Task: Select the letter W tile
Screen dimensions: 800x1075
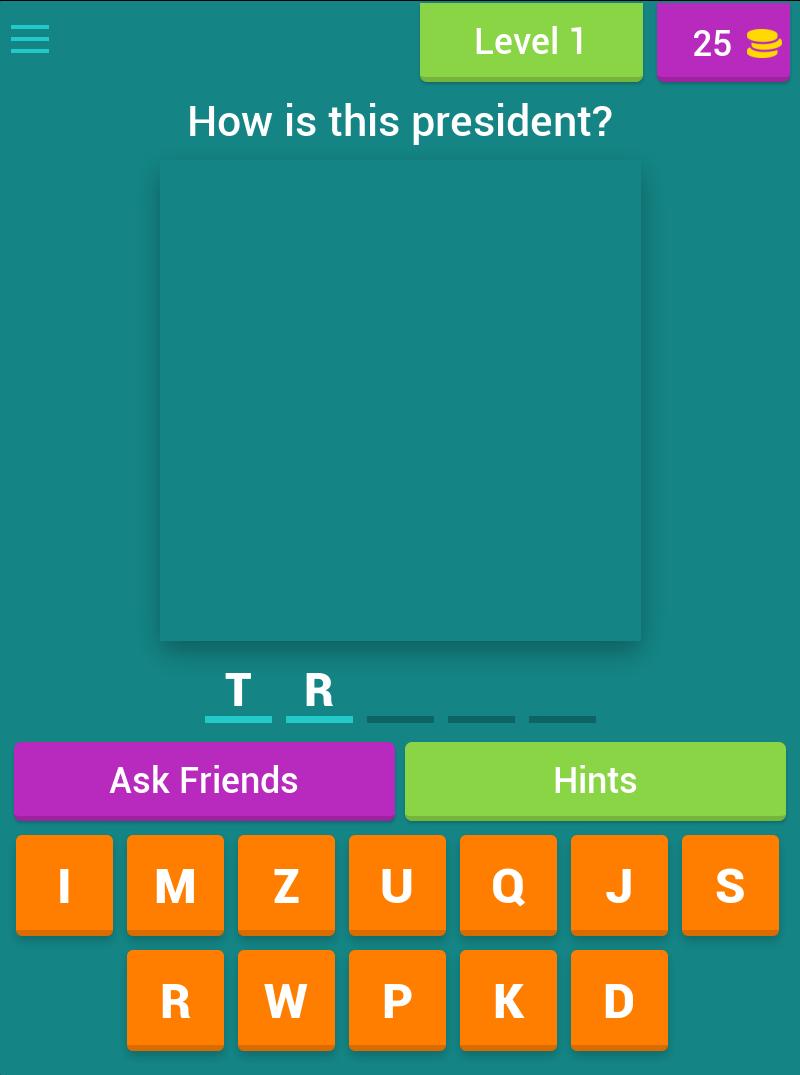Action: [286, 1000]
